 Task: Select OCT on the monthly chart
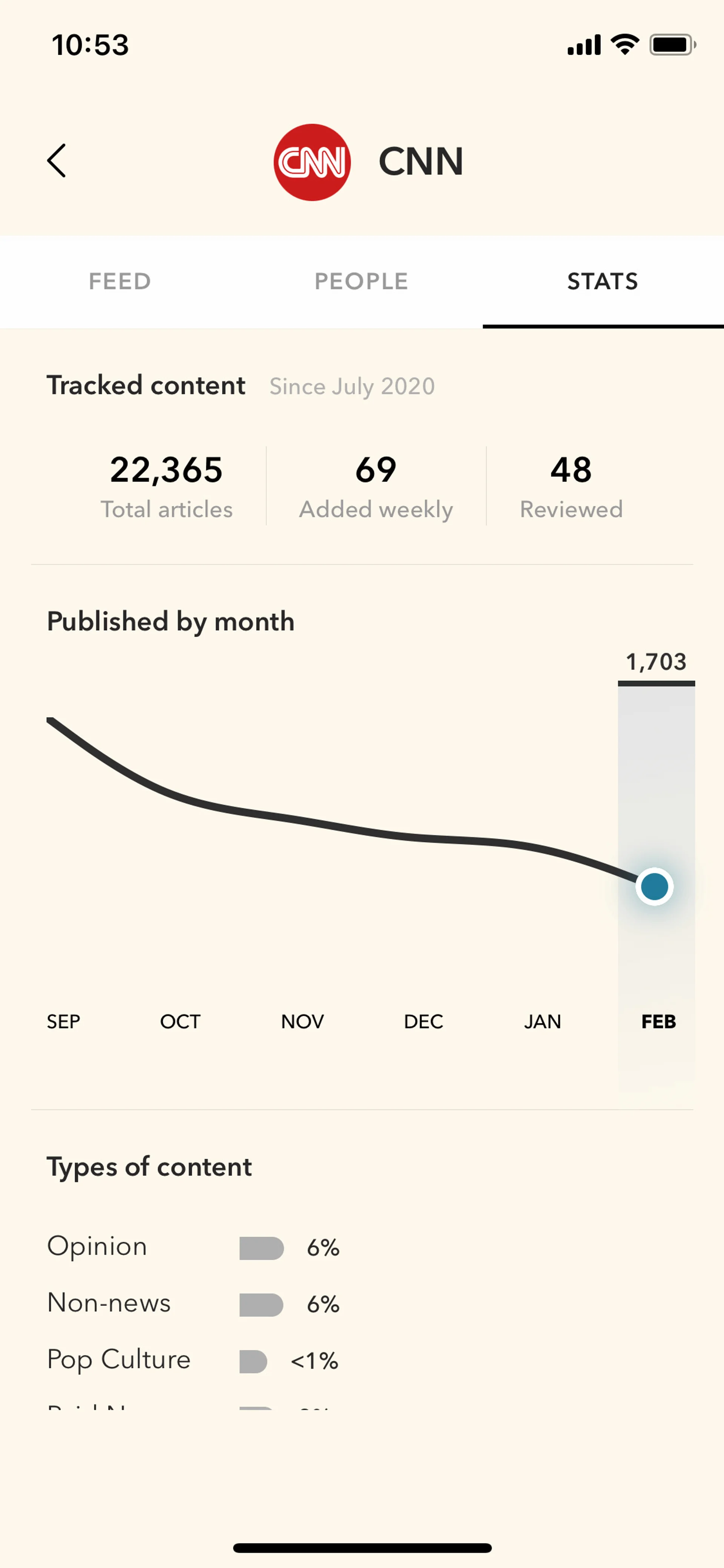click(x=180, y=1021)
